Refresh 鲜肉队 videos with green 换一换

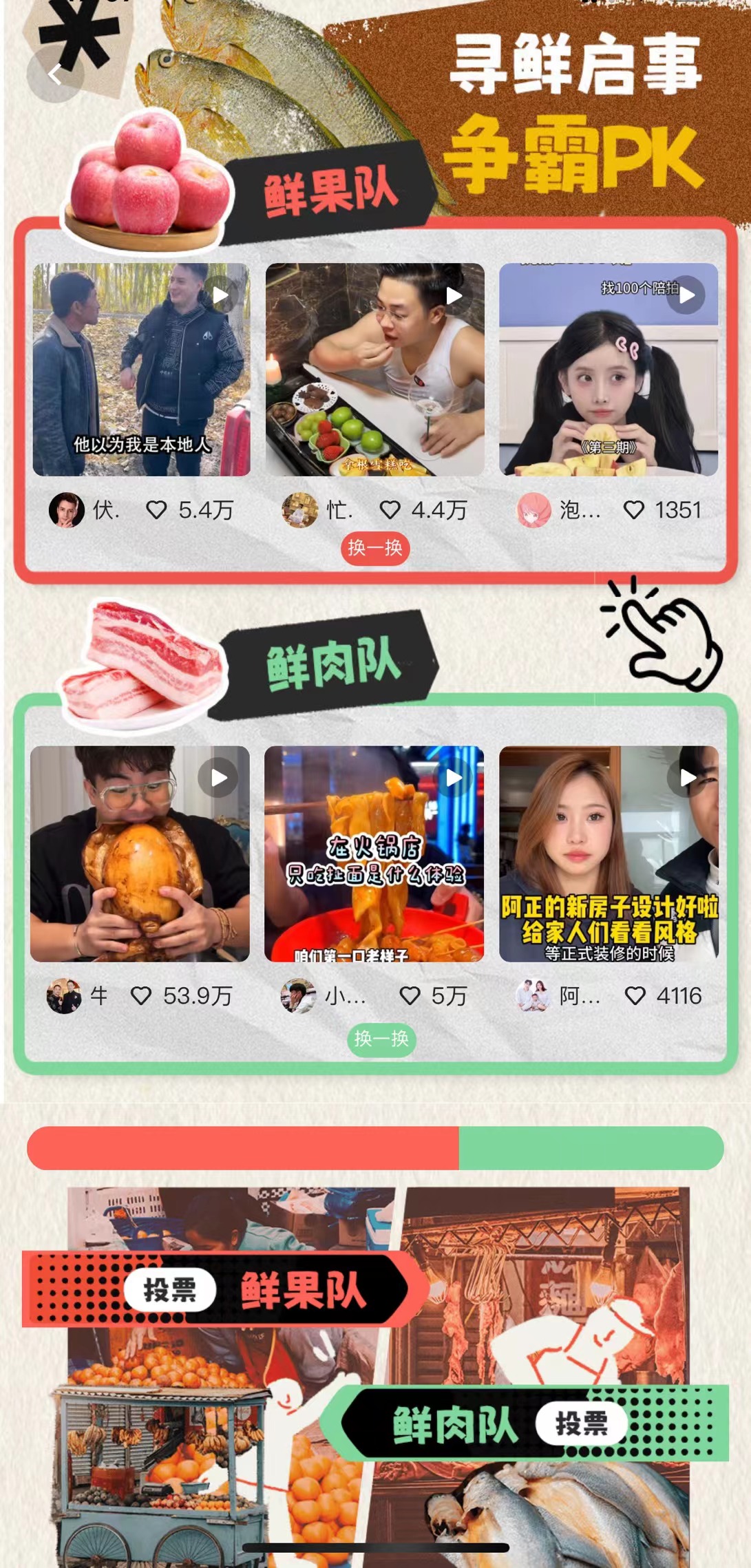[x=381, y=1038]
